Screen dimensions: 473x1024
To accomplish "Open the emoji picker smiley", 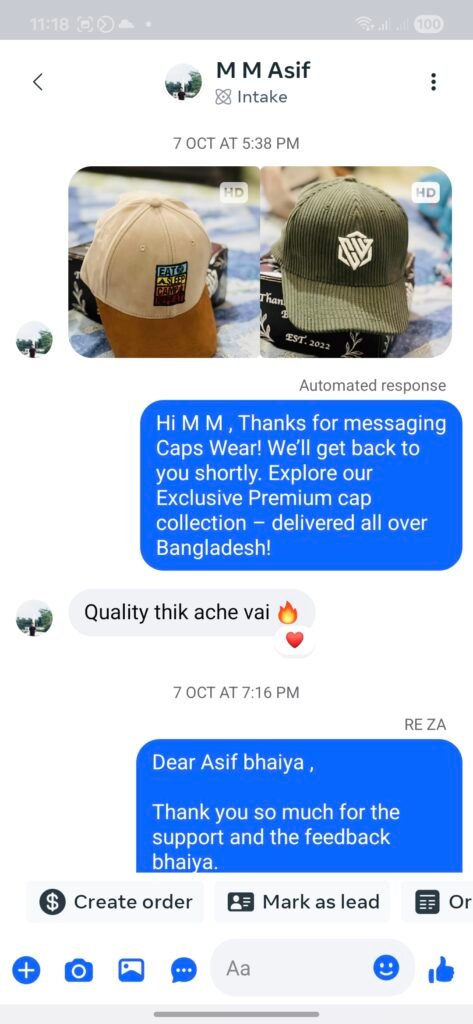I will [x=386, y=967].
